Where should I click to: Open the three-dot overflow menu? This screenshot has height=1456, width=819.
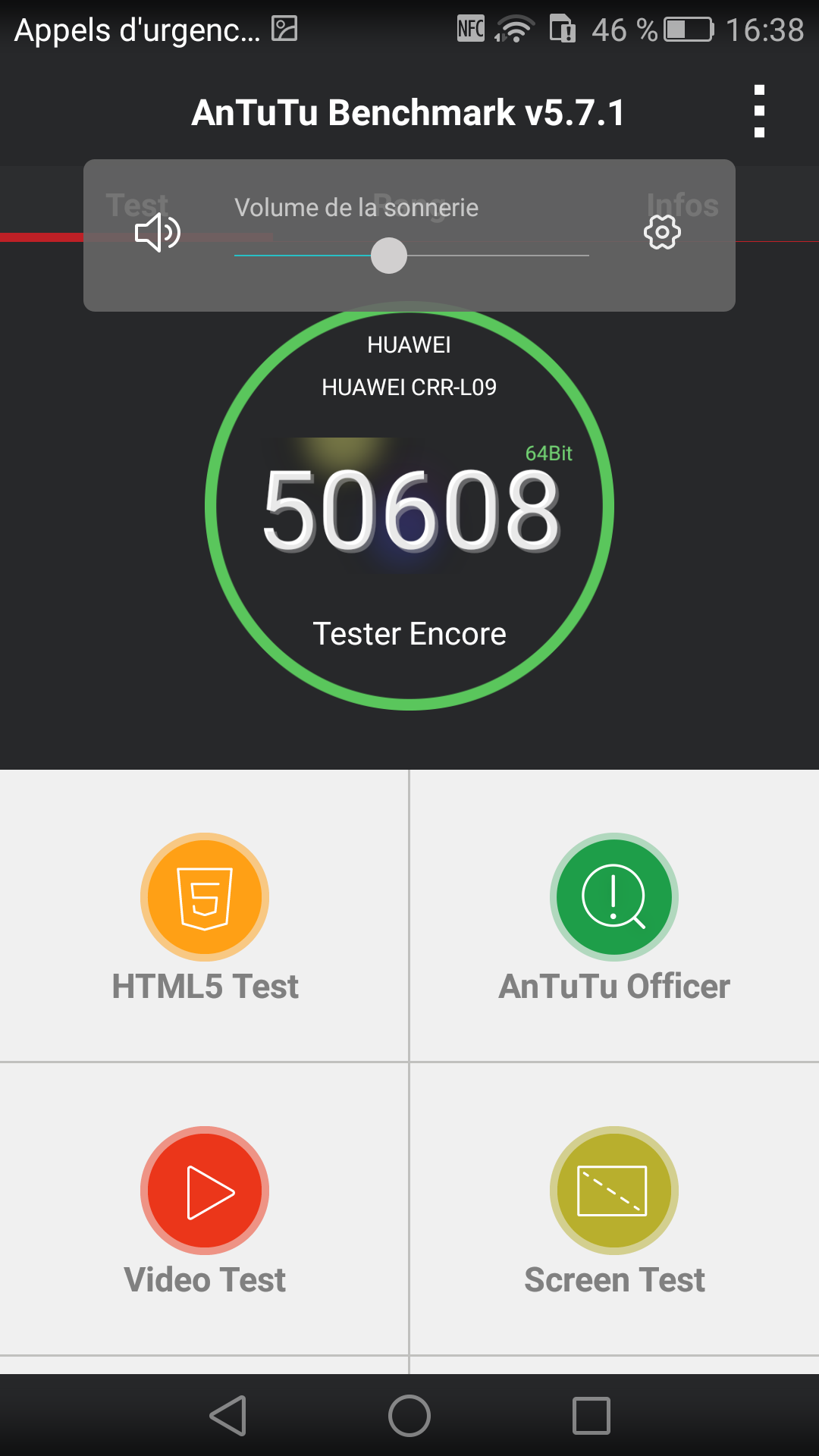(x=759, y=111)
